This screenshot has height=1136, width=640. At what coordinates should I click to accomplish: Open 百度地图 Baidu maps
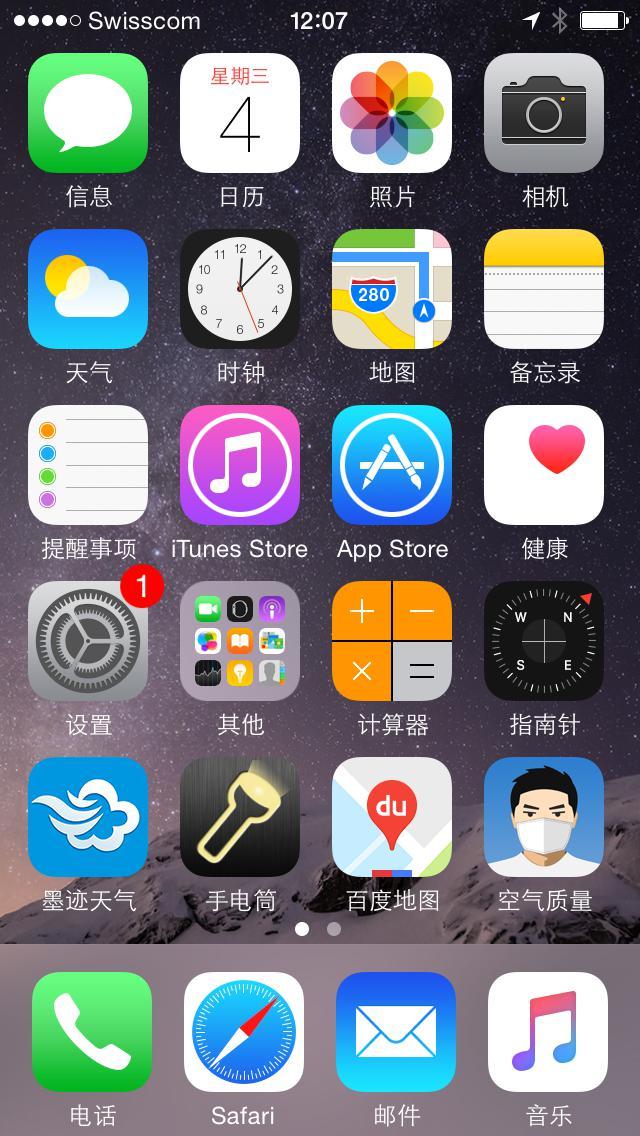(x=392, y=817)
